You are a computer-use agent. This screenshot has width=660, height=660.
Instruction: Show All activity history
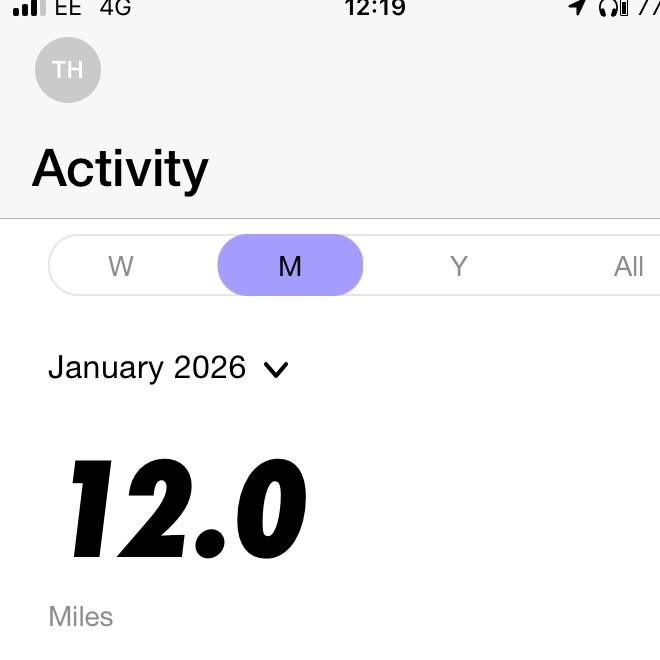pyautogui.click(x=628, y=266)
